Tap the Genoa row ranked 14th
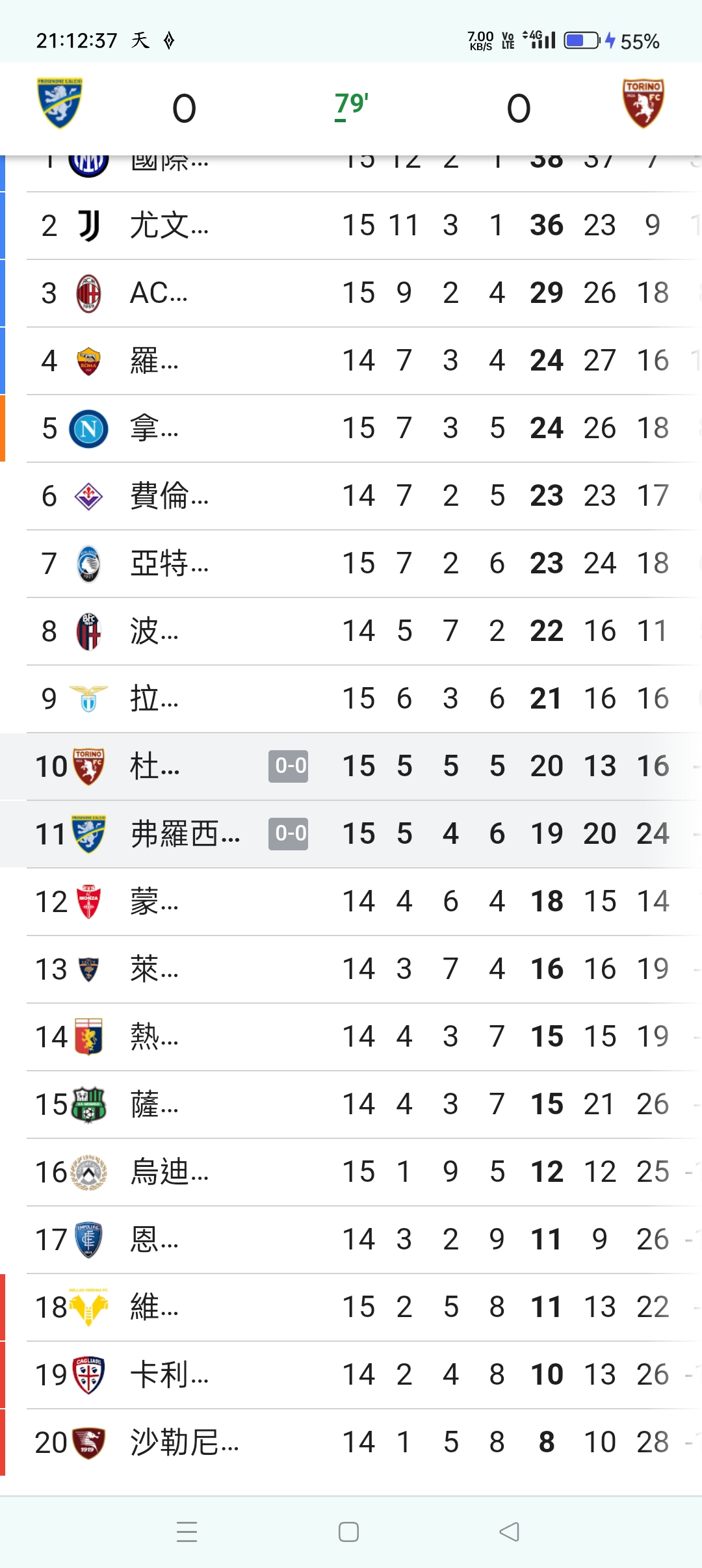 (x=351, y=1037)
